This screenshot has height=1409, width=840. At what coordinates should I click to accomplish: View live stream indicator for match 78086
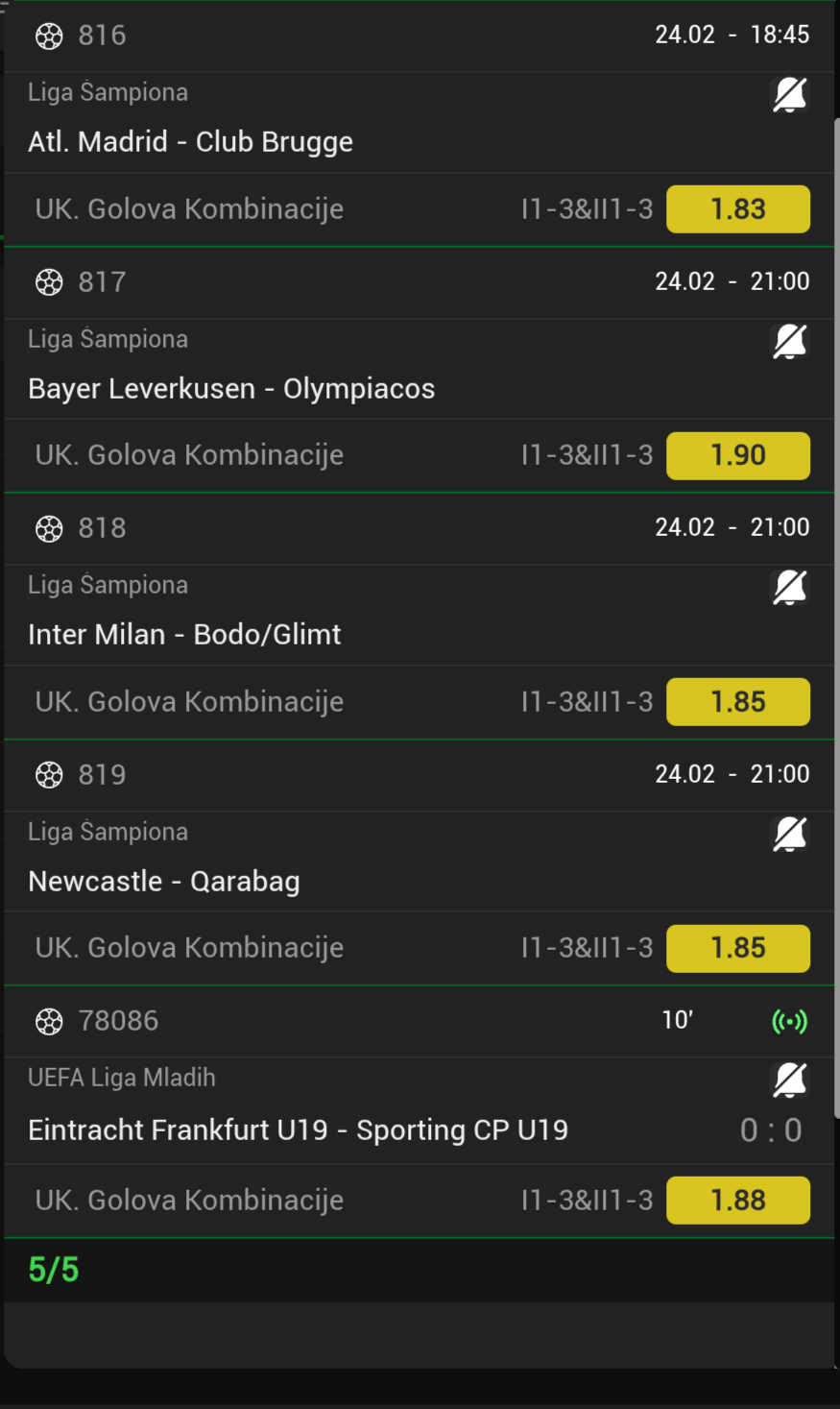click(x=789, y=1021)
